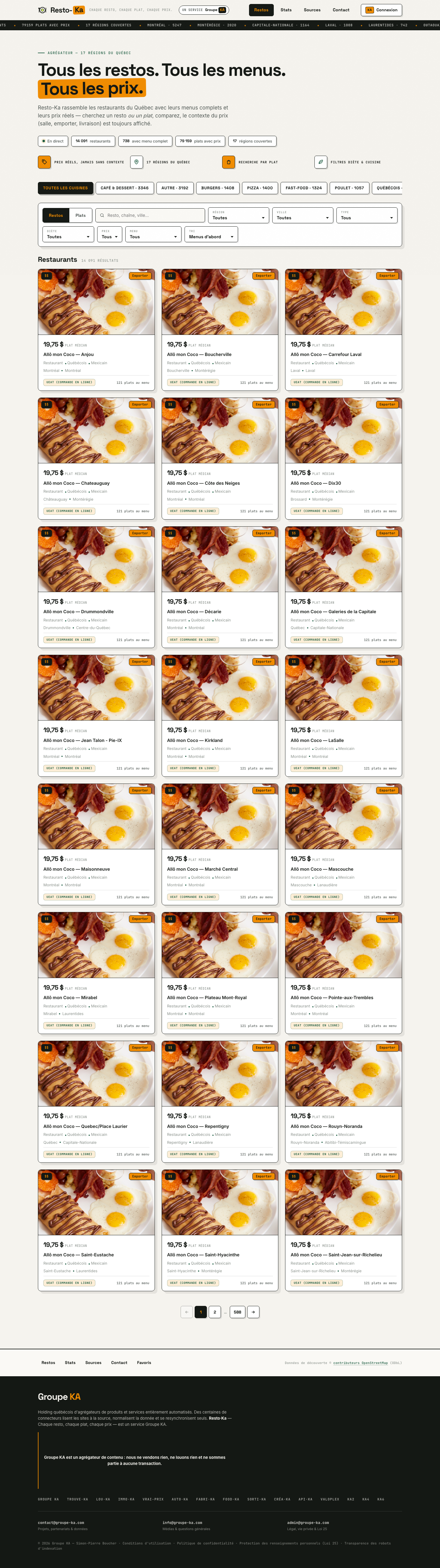Go to next results page arrow
Viewport: 440px width, 1568px height.
253,1312
